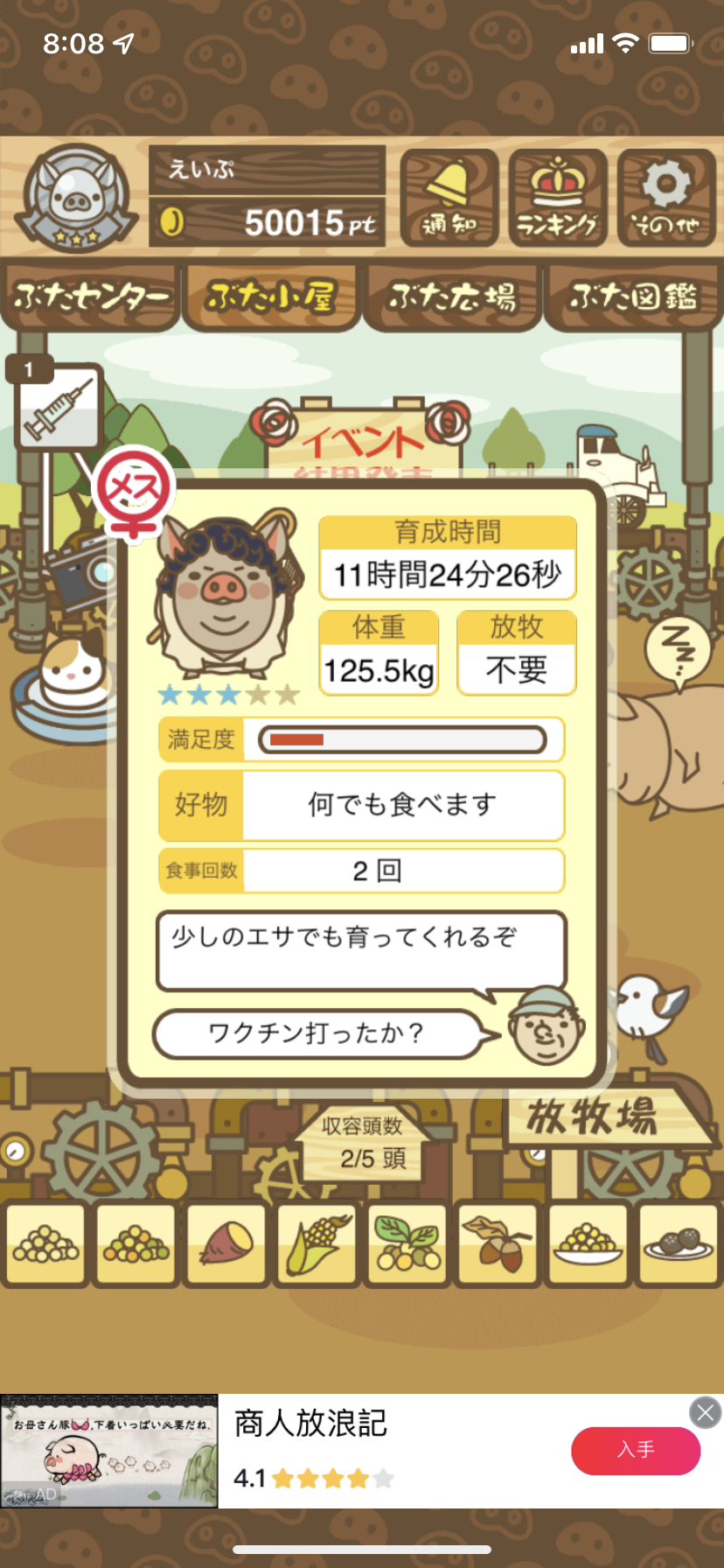Open その他 settings gear
This screenshot has height=1568, width=724.
coord(666,198)
